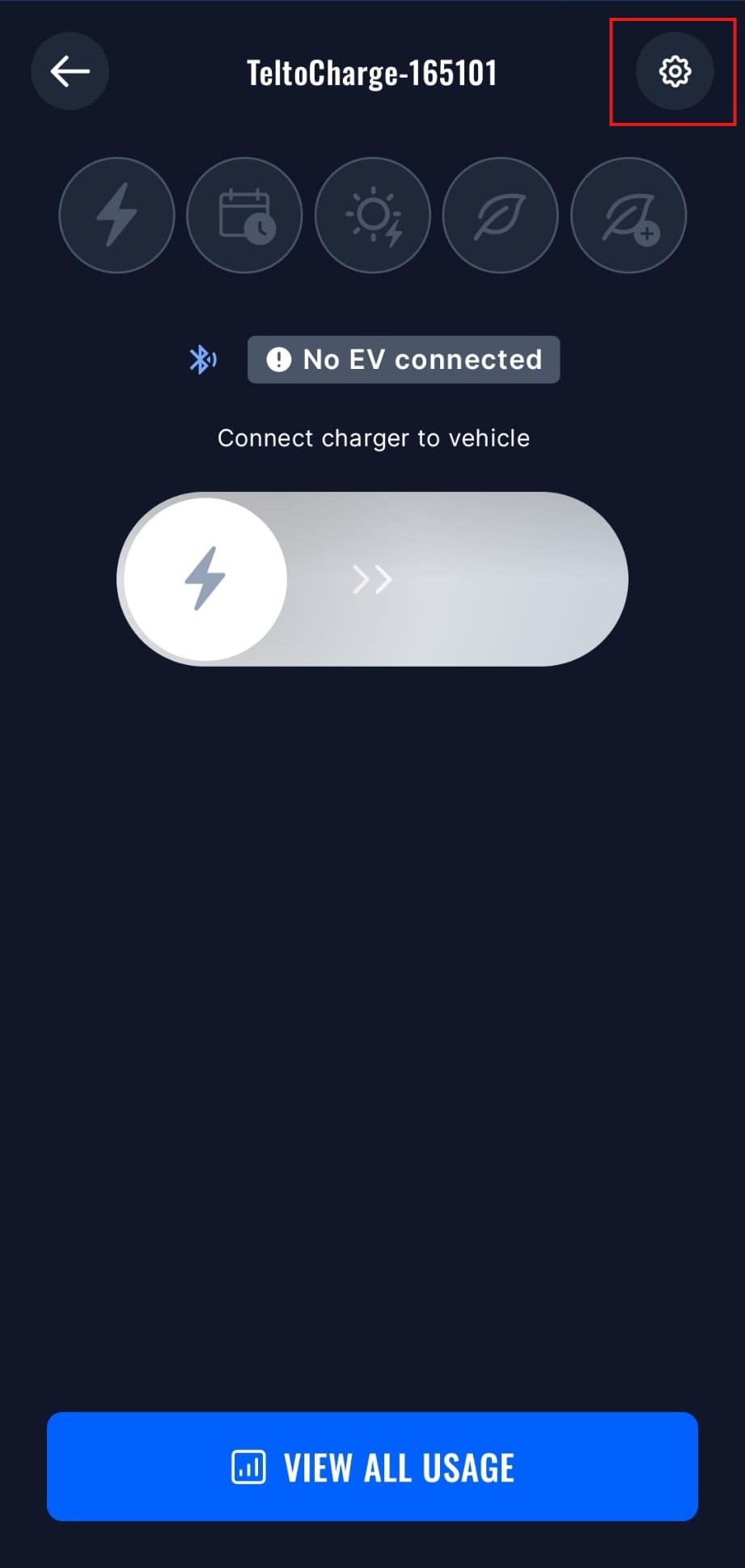Tap the Connect charger to vehicle text

click(372, 438)
